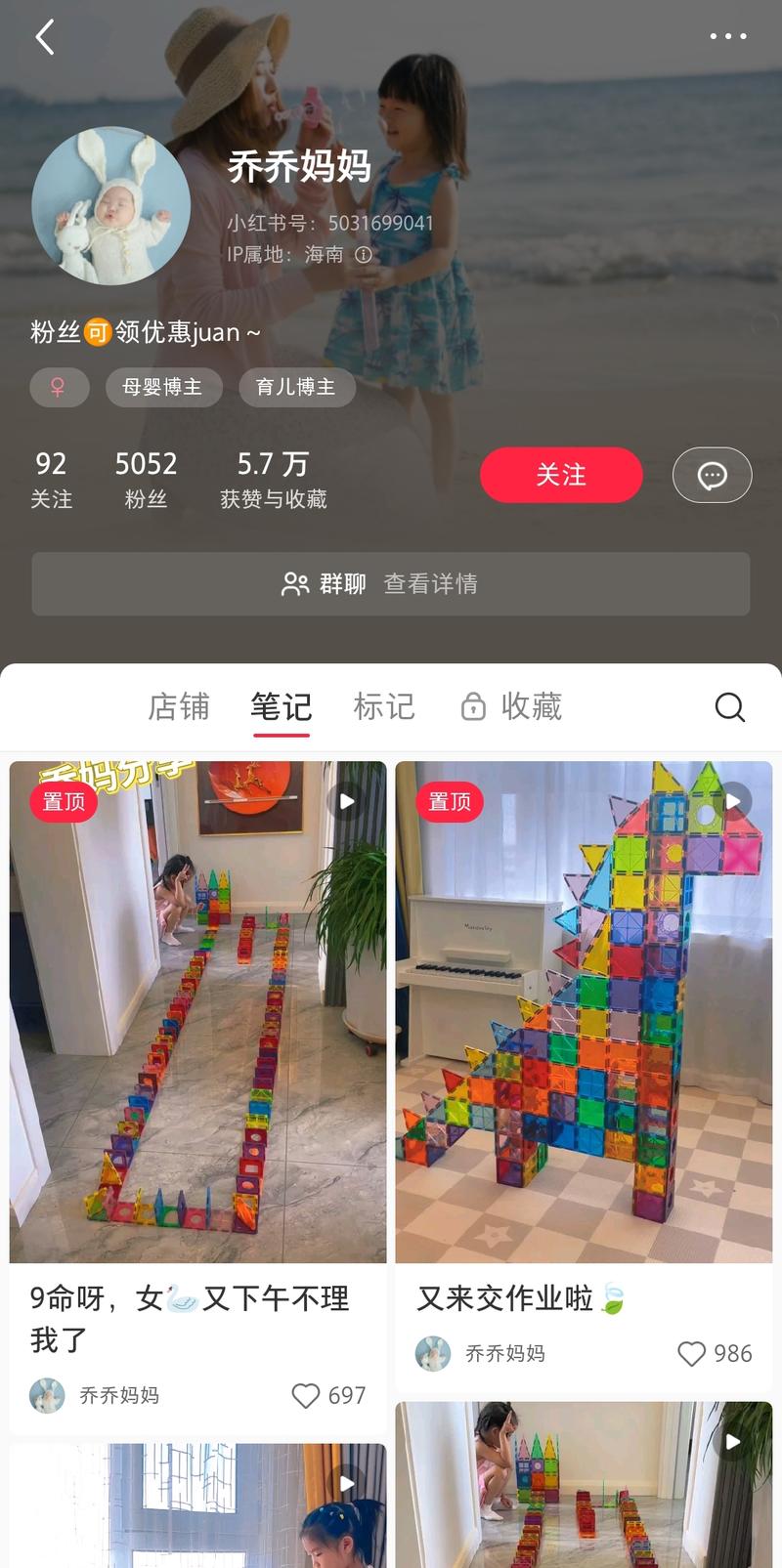Switch to the 标记 tab
This screenshot has height=1568, width=782.
384,706
